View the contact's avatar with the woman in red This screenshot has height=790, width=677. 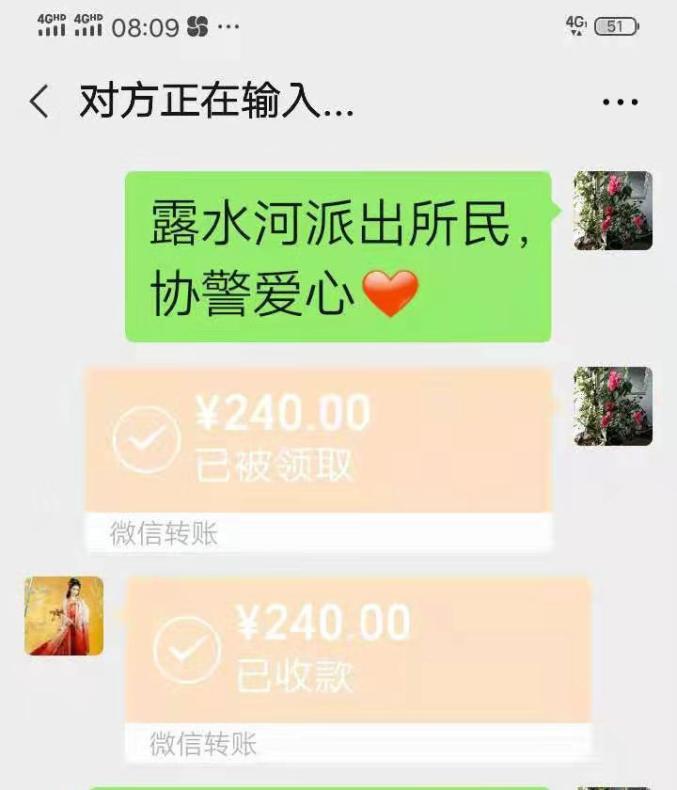click(64, 616)
